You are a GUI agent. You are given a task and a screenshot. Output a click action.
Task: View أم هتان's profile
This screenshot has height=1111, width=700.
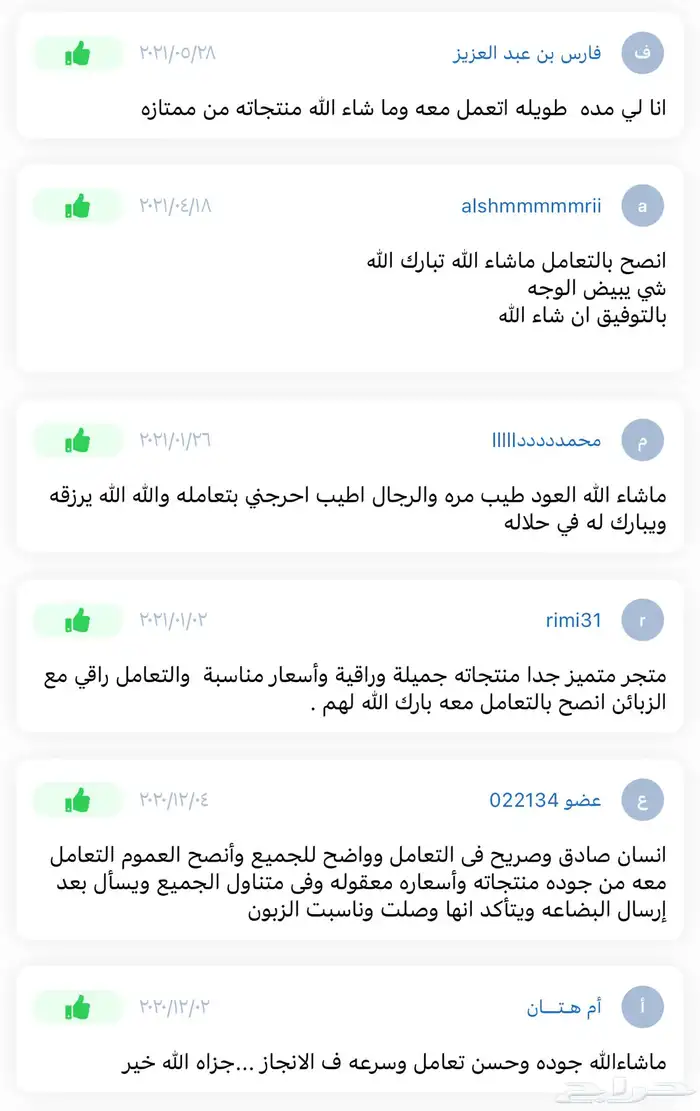[564, 1007]
